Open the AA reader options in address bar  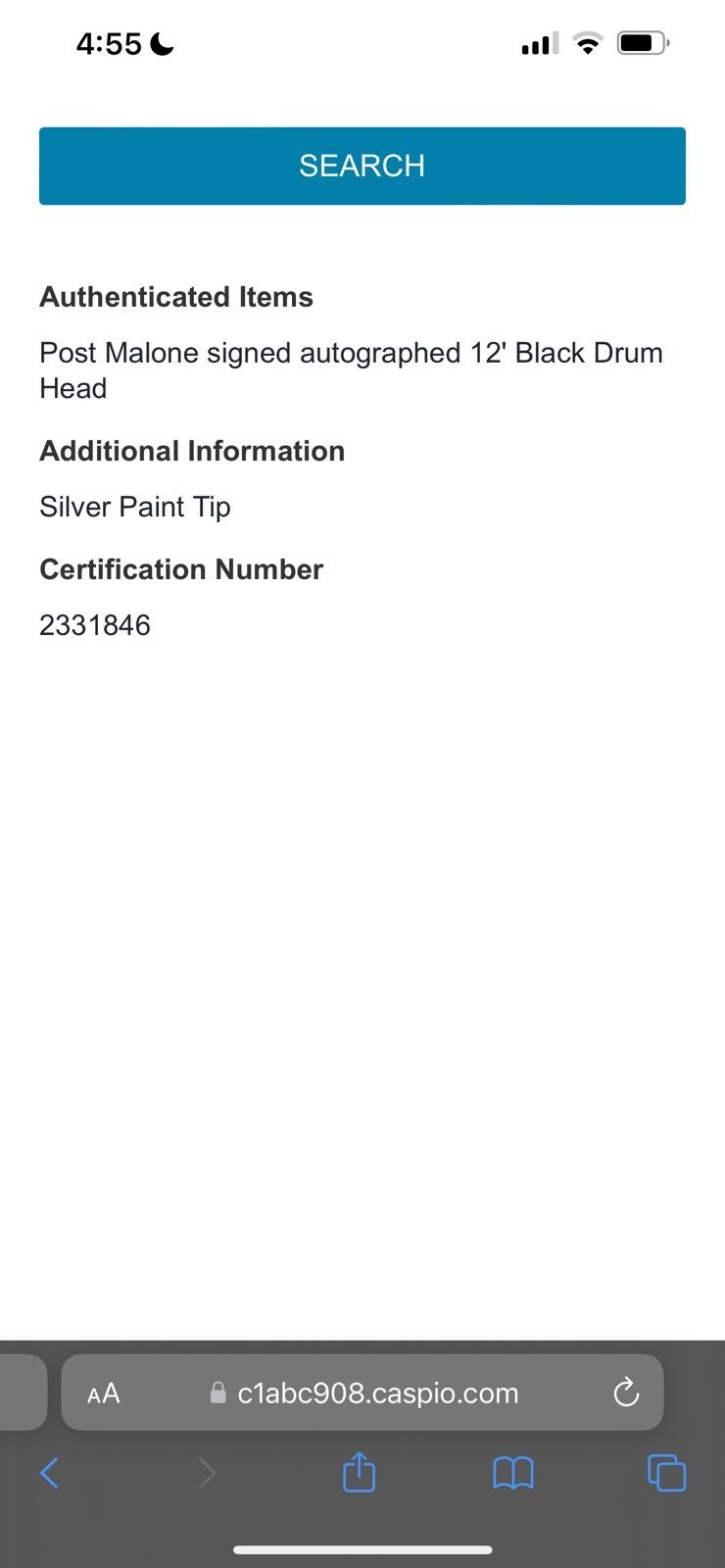click(104, 1393)
